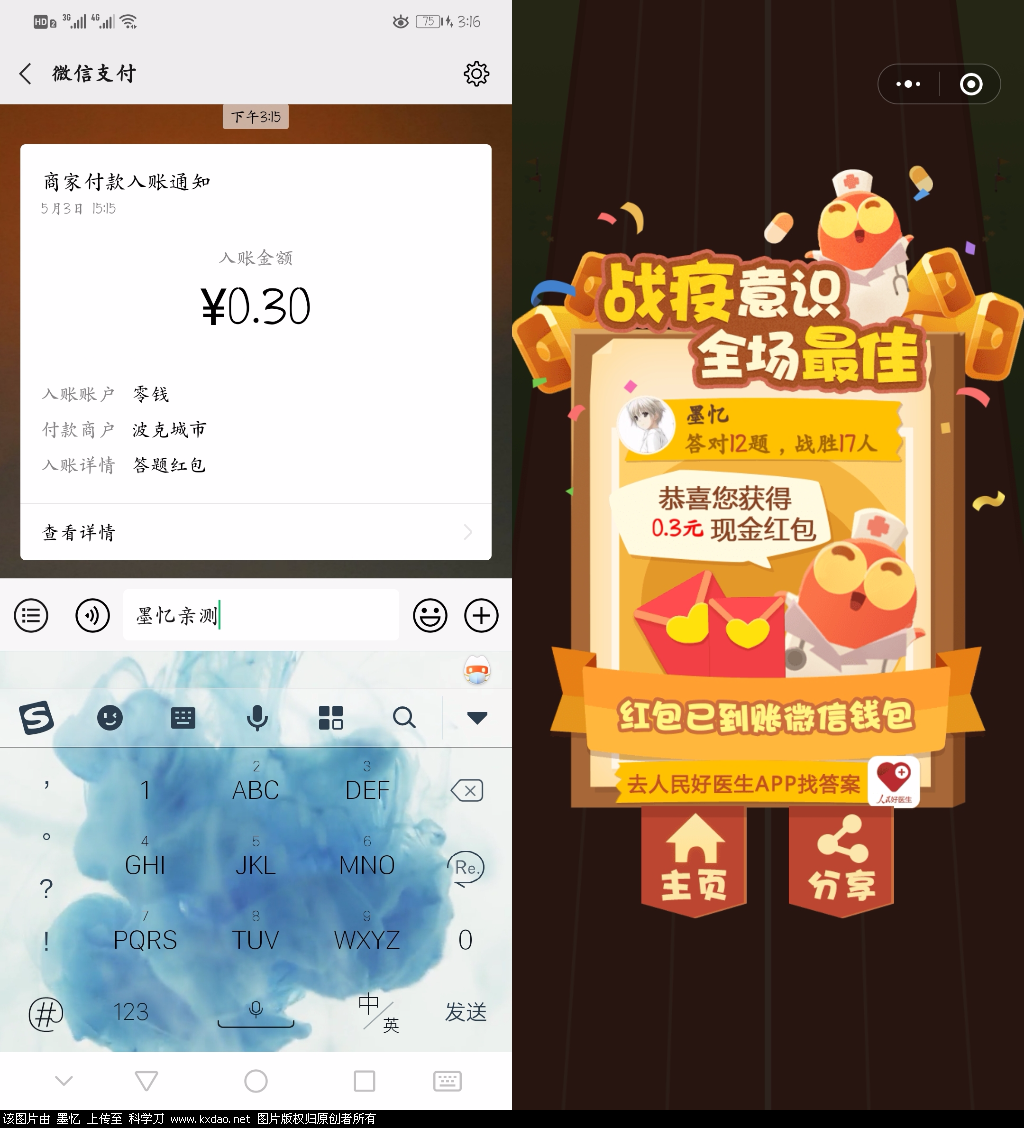Switch to voice input in chat
1024x1128 pixels.
pyautogui.click(x=93, y=615)
